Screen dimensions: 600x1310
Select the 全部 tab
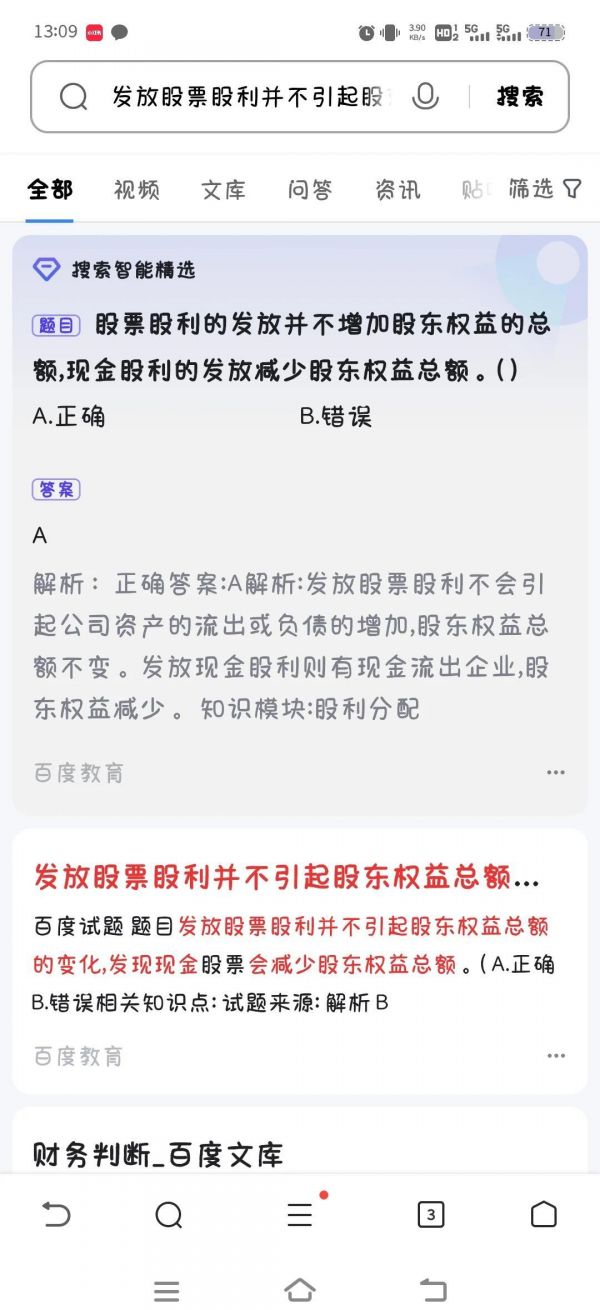(x=50, y=190)
